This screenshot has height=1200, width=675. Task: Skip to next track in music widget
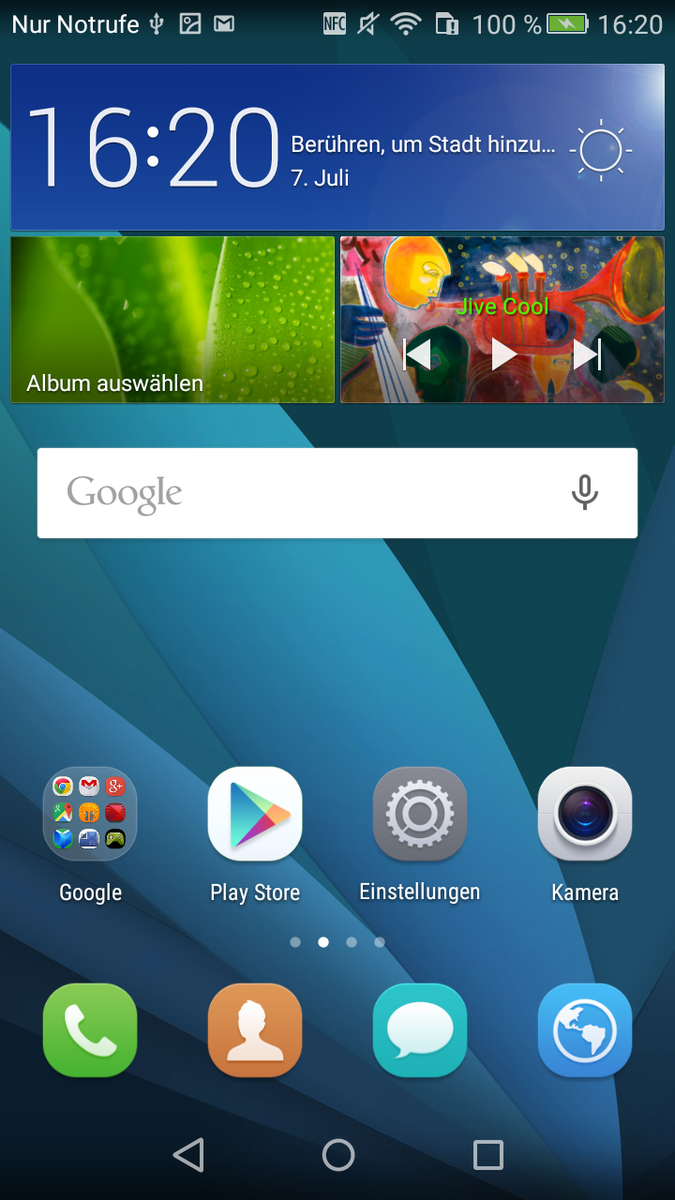(x=588, y=354)
